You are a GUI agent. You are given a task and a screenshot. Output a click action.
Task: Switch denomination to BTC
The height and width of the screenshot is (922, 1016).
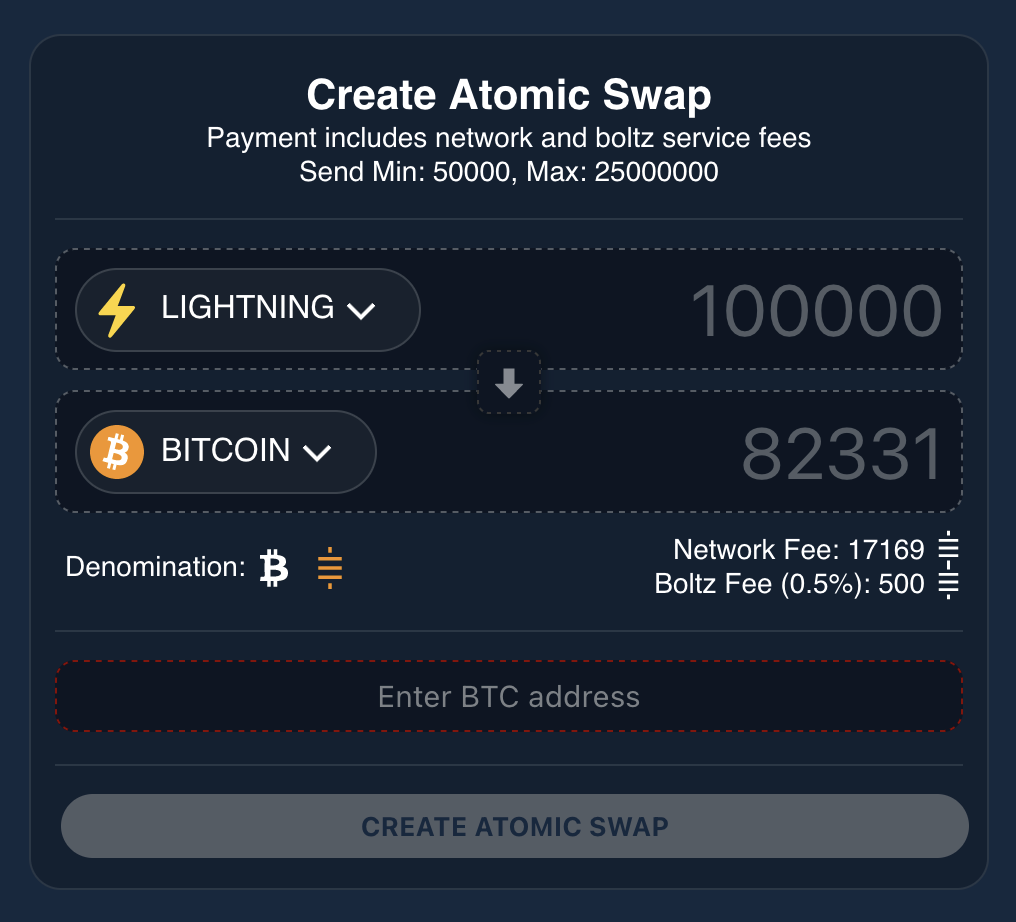pos(274,568)
